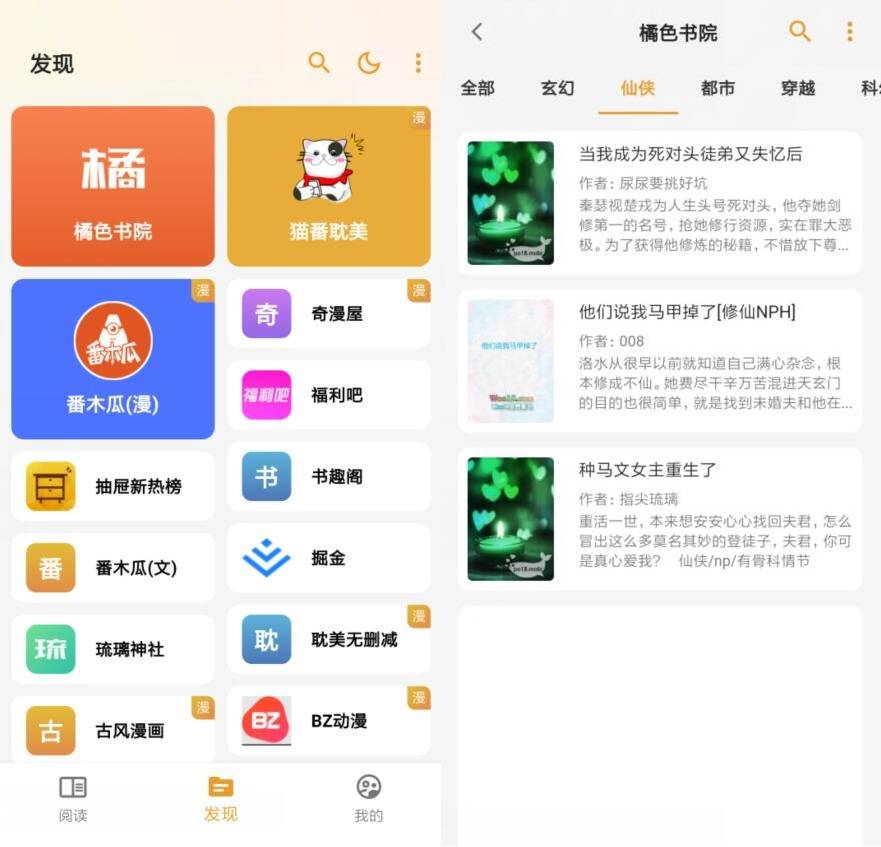Go back from the 橘色书院 page

point(477,32)
